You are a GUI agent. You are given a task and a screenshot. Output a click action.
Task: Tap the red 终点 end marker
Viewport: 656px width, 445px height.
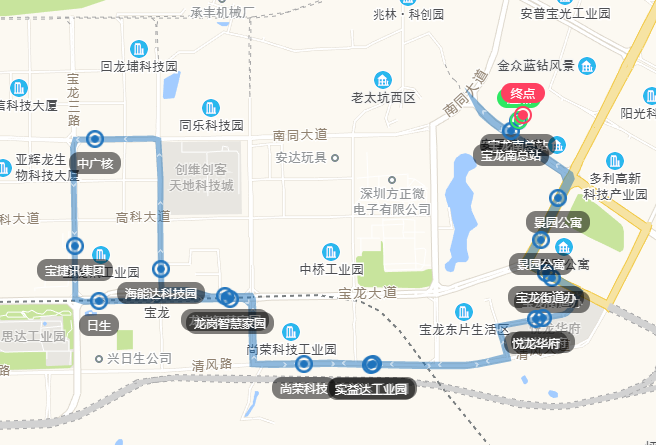(x=522, y=93)
